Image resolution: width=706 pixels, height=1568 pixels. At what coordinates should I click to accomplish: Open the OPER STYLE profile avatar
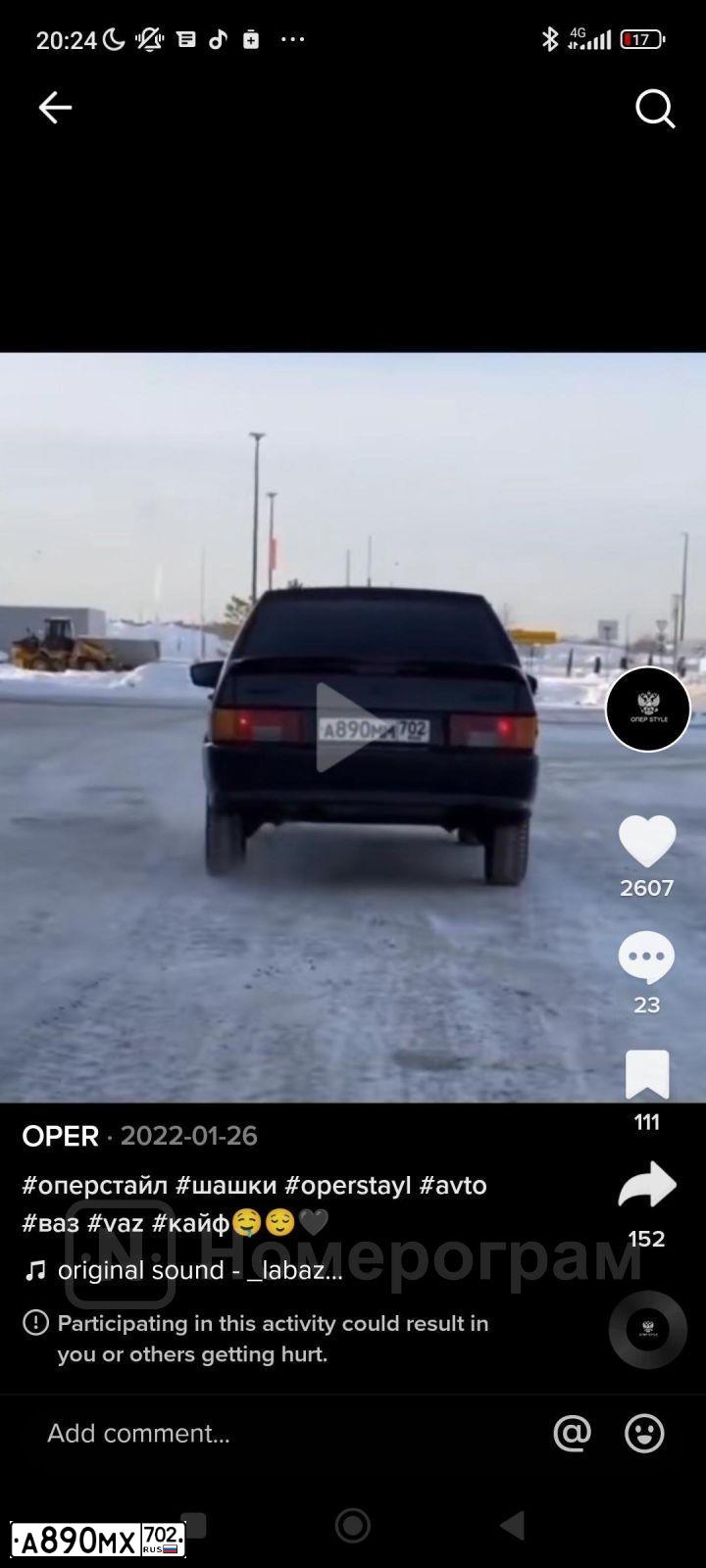coord(648,709)
